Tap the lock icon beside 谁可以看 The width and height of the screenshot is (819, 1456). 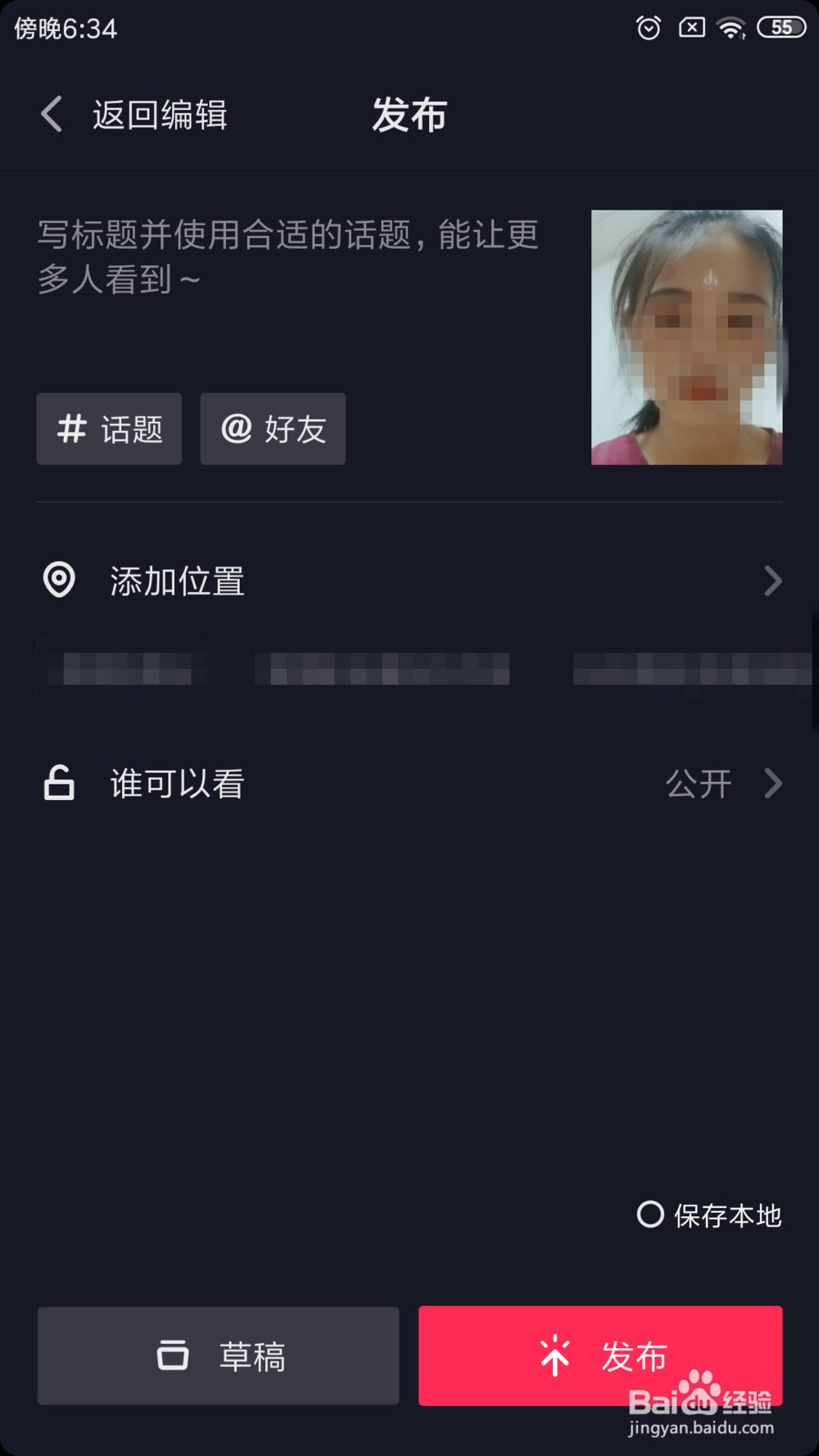58,782
